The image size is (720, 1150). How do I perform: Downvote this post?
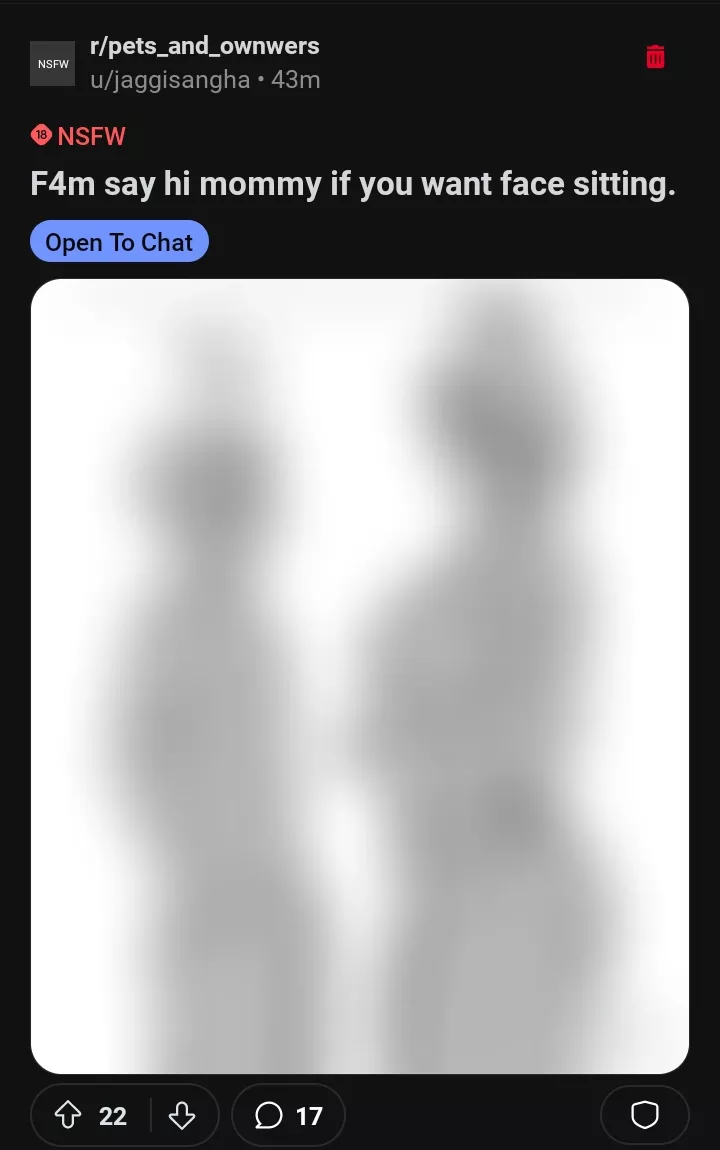pyautogui.click(x=182, y=1115)
